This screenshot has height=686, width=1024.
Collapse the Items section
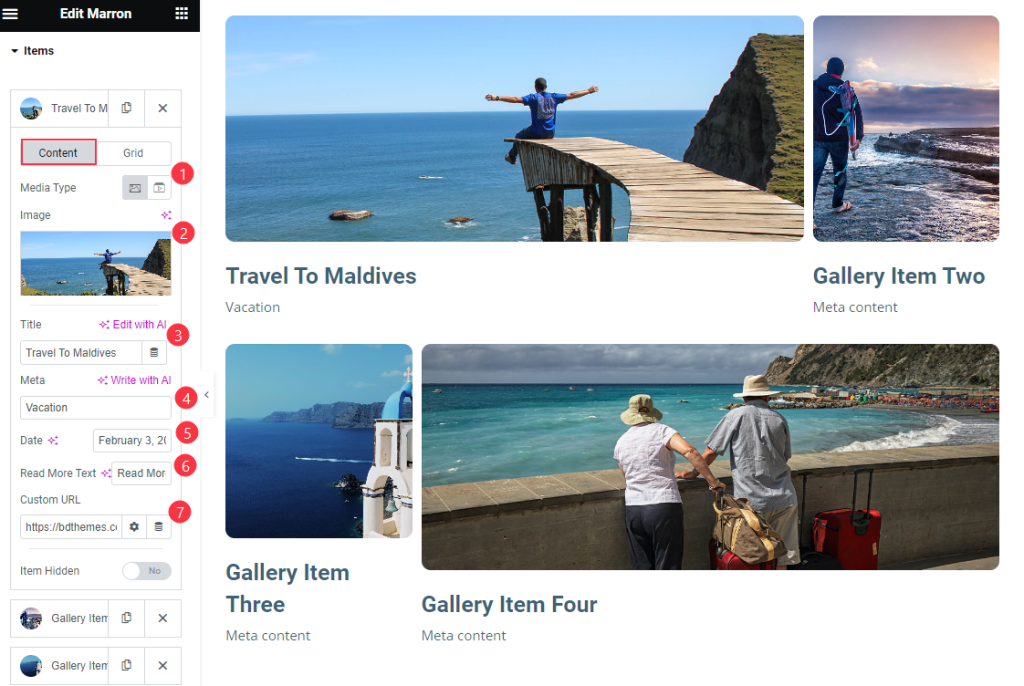(15, 51)
